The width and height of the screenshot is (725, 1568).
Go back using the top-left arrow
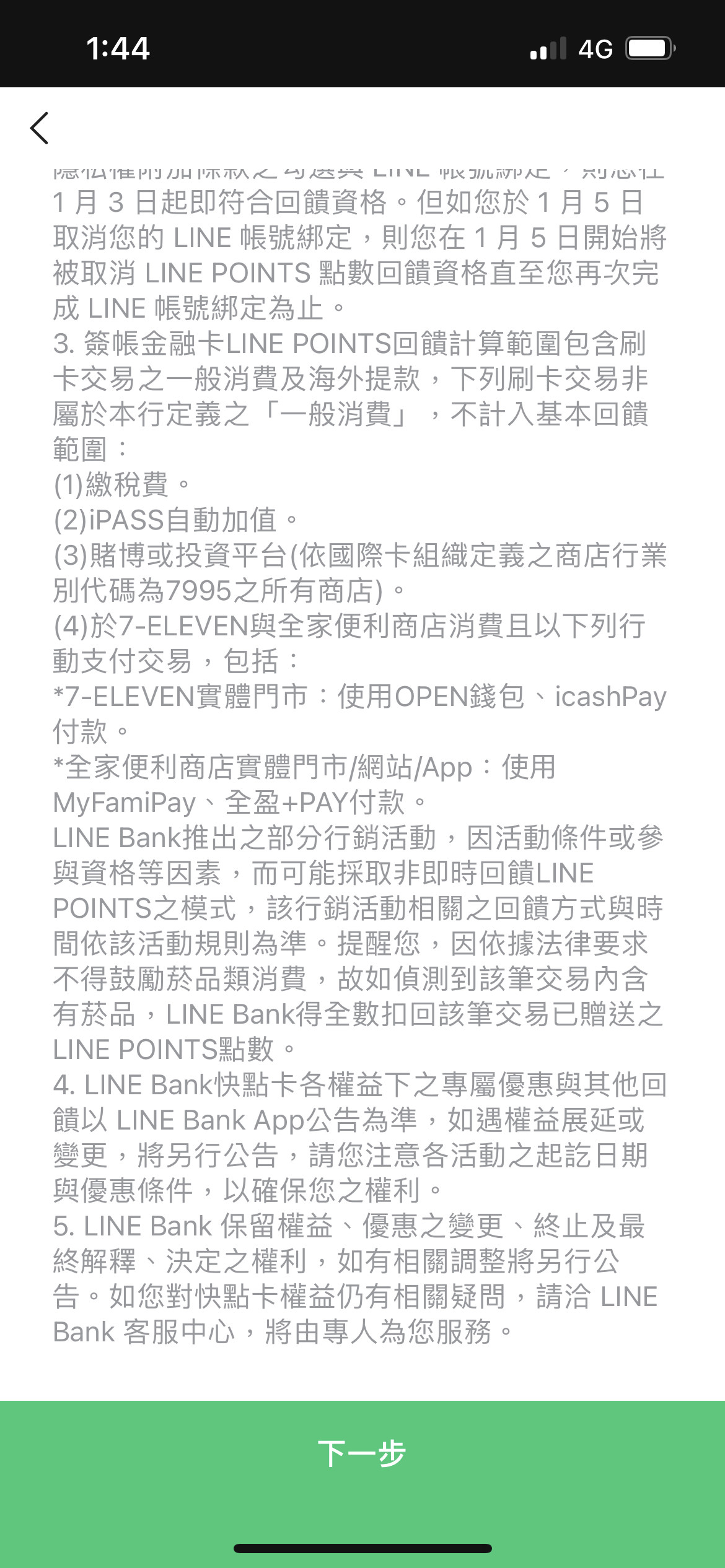coord(39,128)
